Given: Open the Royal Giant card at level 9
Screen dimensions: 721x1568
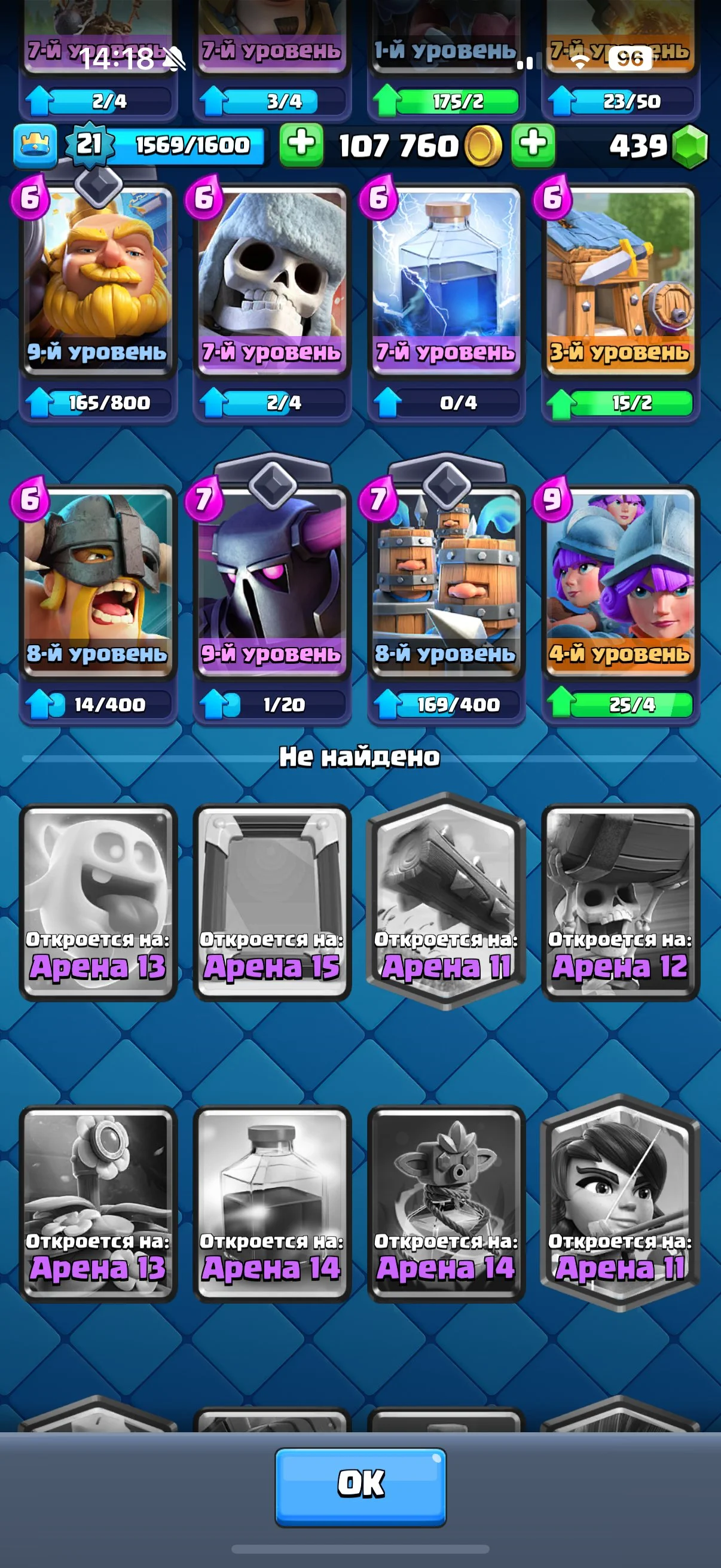Looking at the screenshot, I should 98,280.
